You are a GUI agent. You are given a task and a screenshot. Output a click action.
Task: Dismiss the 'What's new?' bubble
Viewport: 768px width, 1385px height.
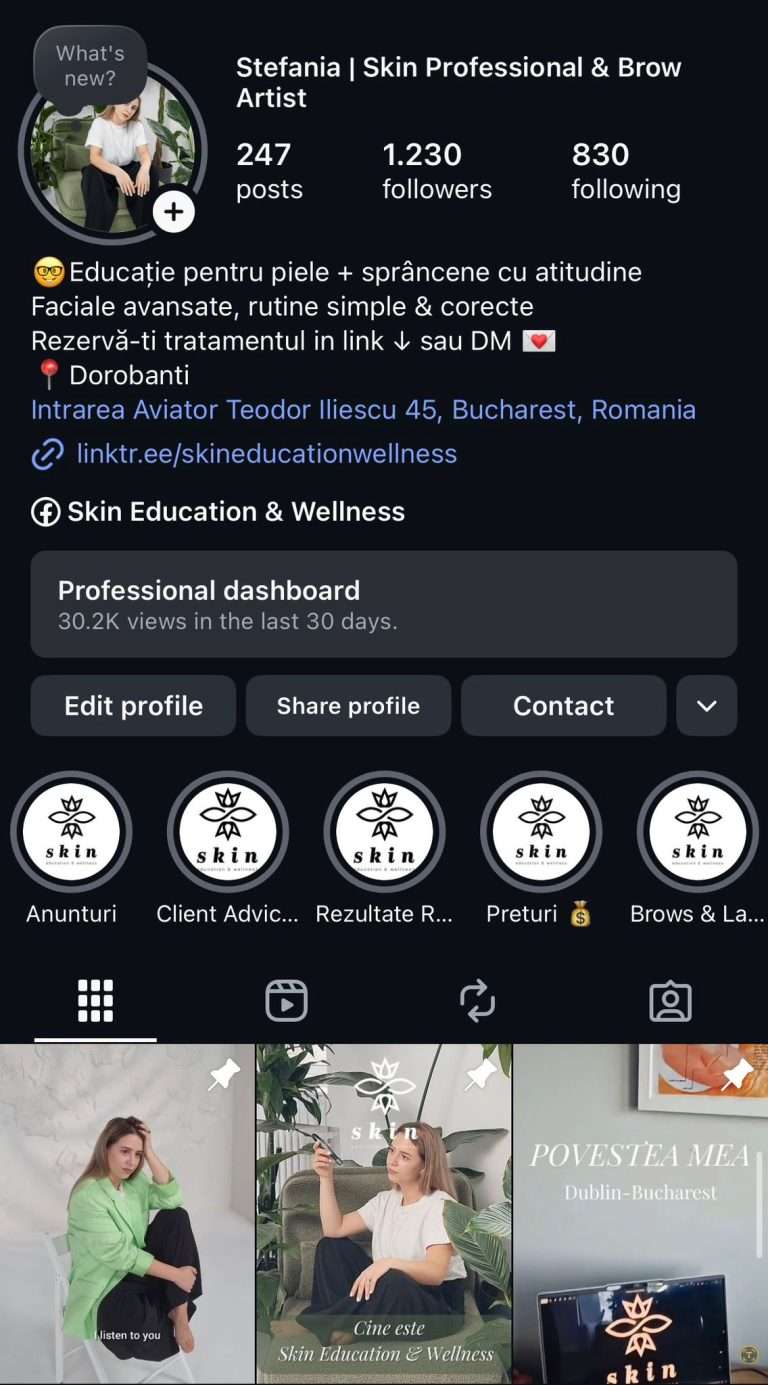[89, 62]
